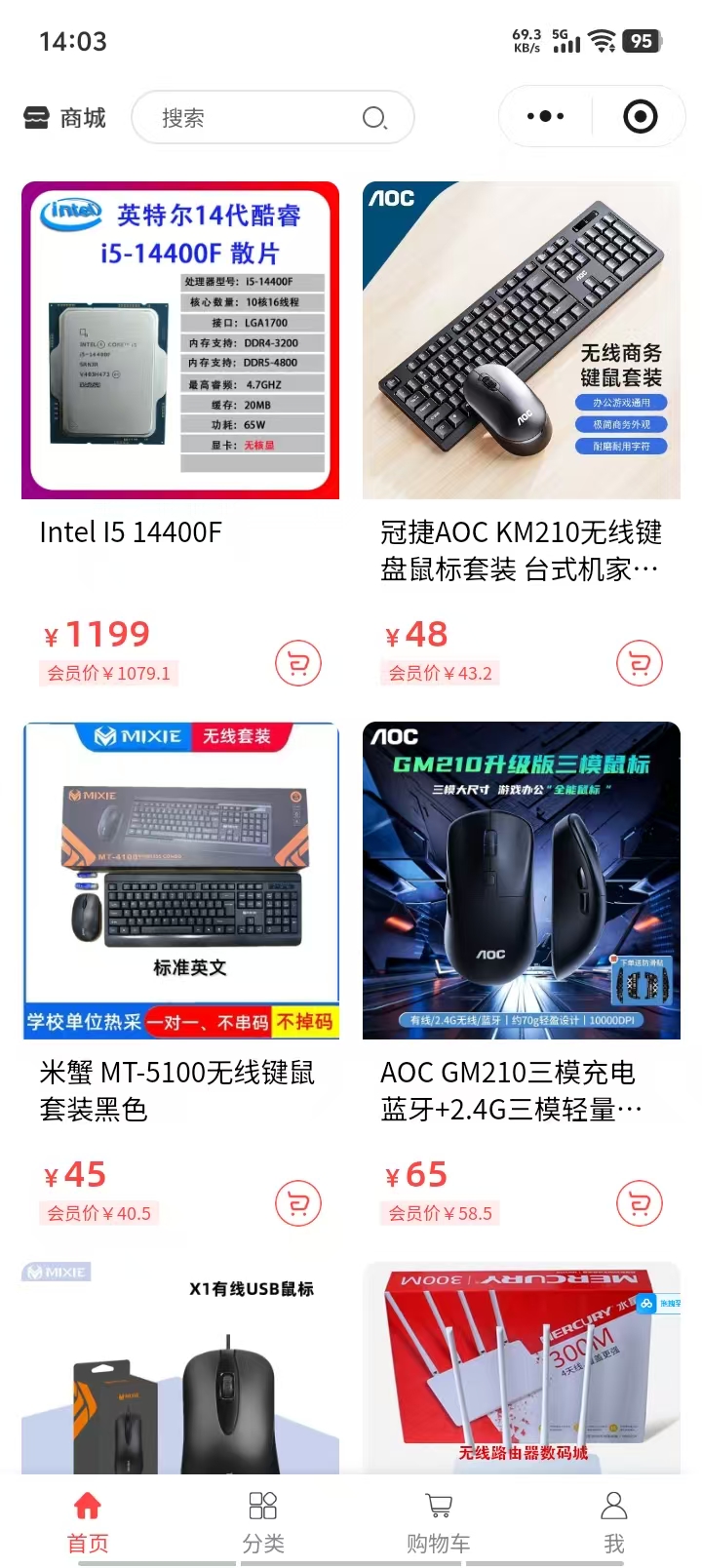Add AOC GM210 mouse to cart
Screen dimensions: 702x1568
(x=640, y=1203)
